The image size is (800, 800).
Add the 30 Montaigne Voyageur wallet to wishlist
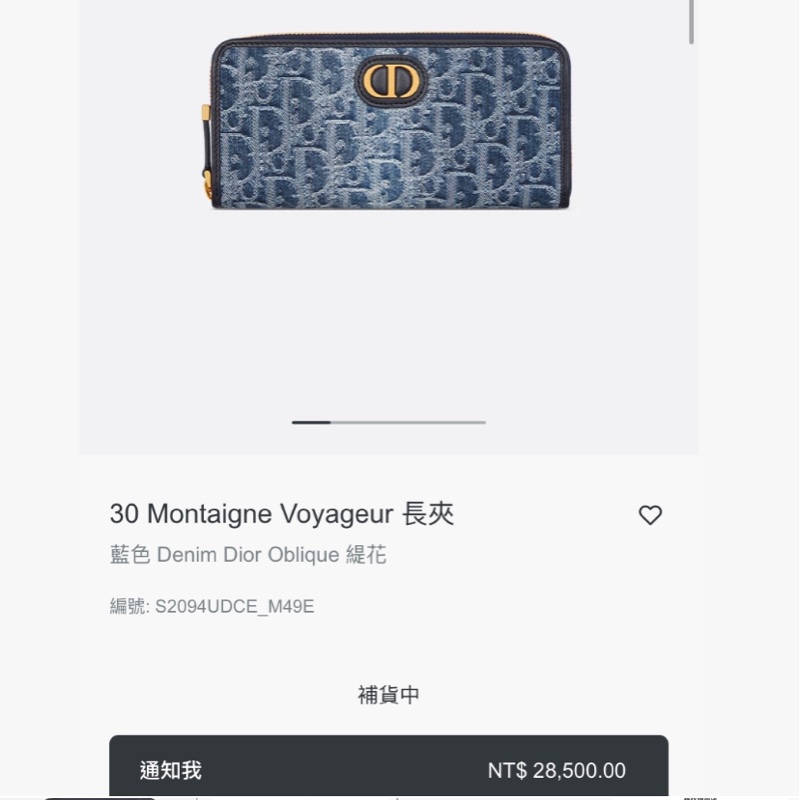click(x=650, y=515)
